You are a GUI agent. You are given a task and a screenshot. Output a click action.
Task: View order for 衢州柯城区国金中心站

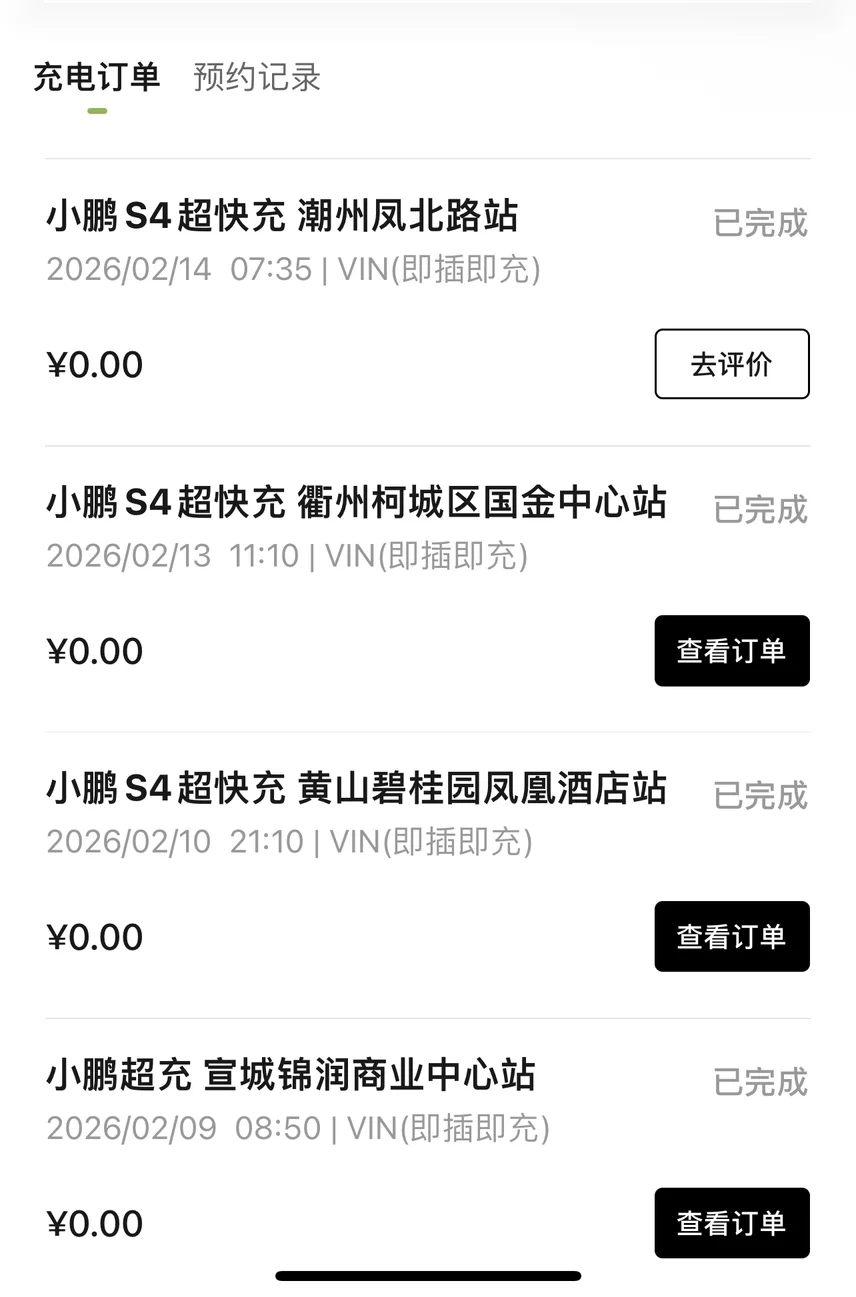point(732,651)
